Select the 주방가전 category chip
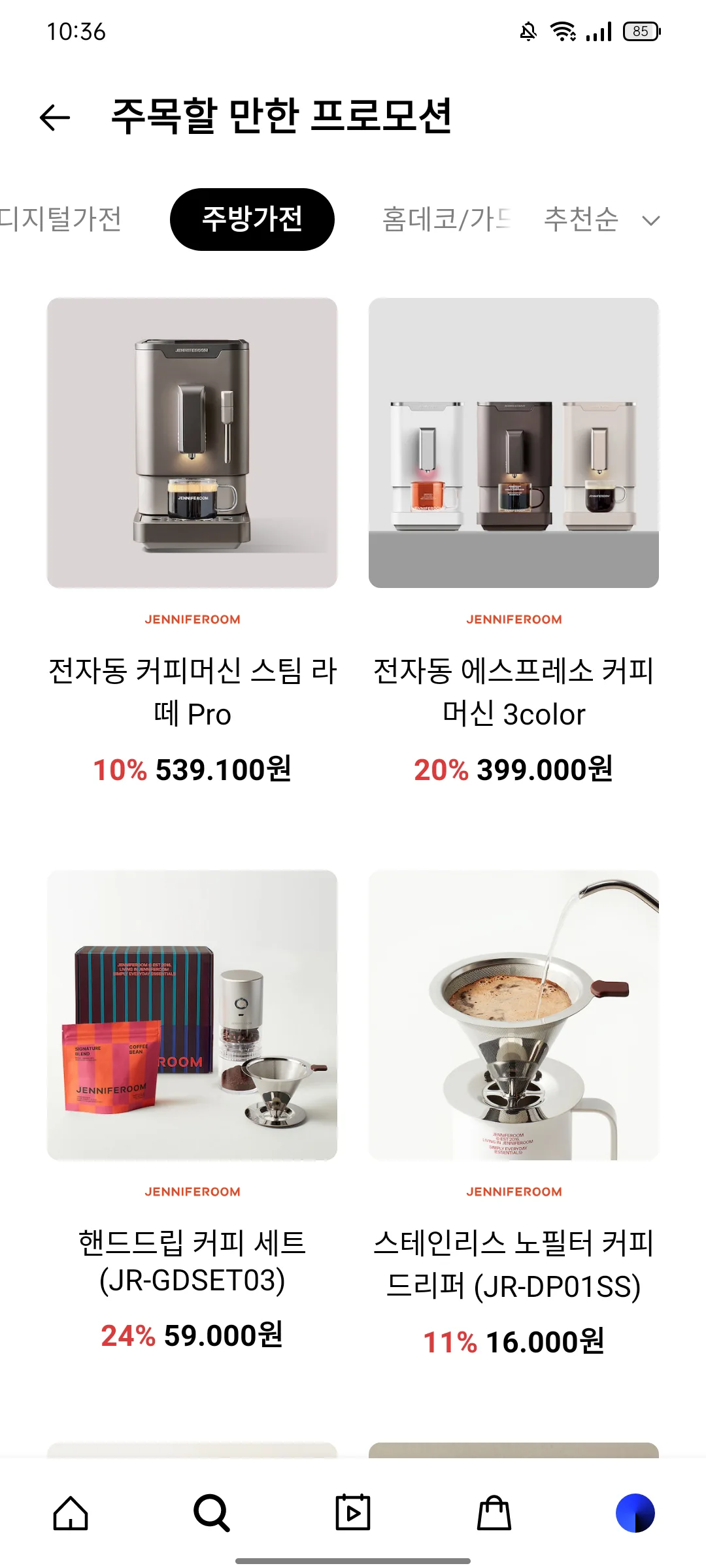706x1568 pixels. (252, 220)
